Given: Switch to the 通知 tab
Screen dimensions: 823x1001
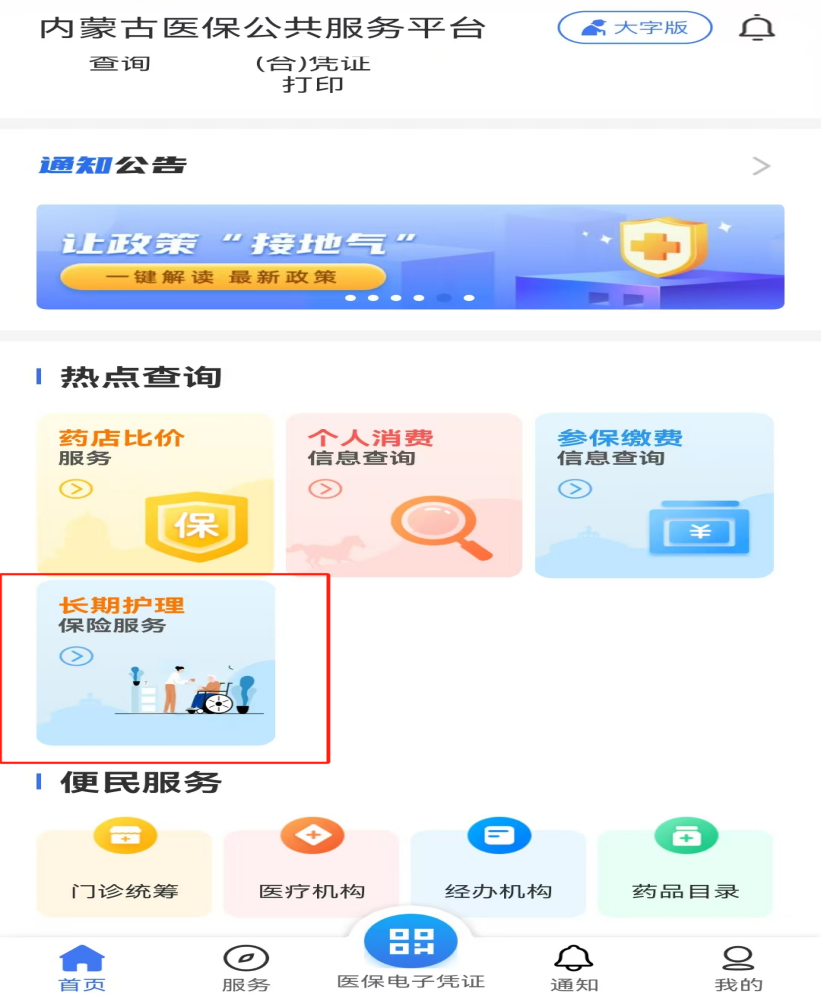Looking at the screenshot, I should point(574,968).
